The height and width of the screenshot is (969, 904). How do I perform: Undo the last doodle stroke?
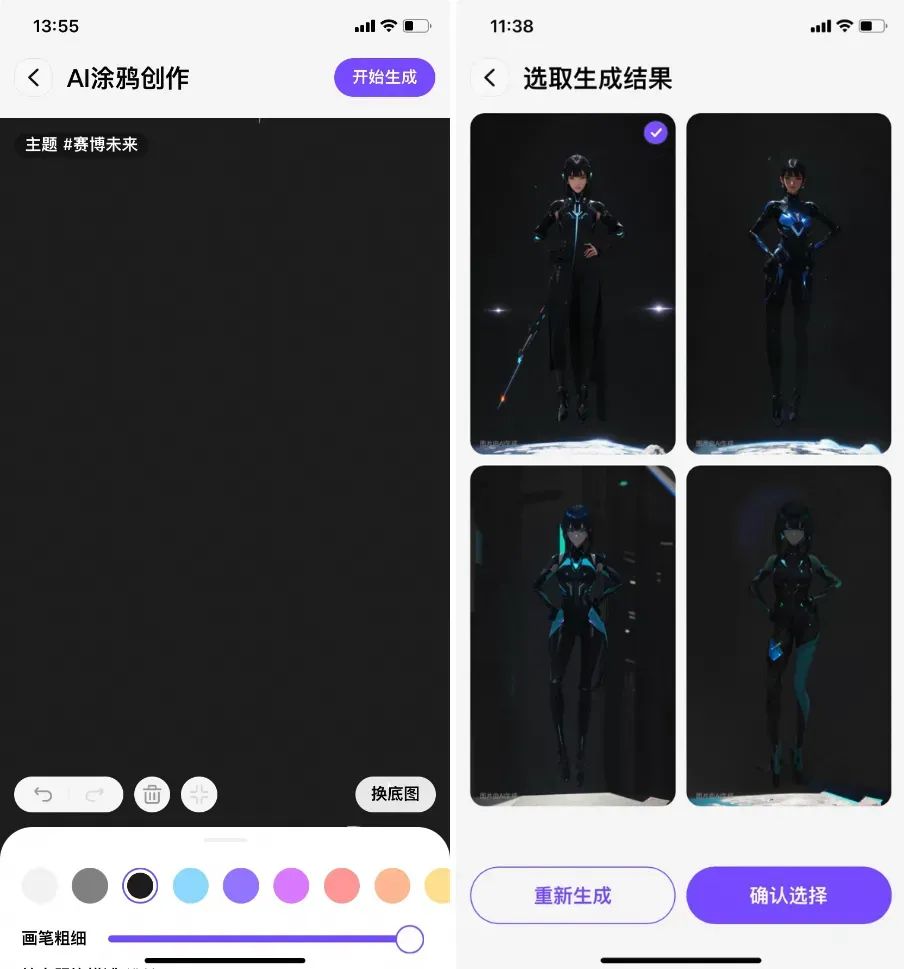click(x=42, y=794)
